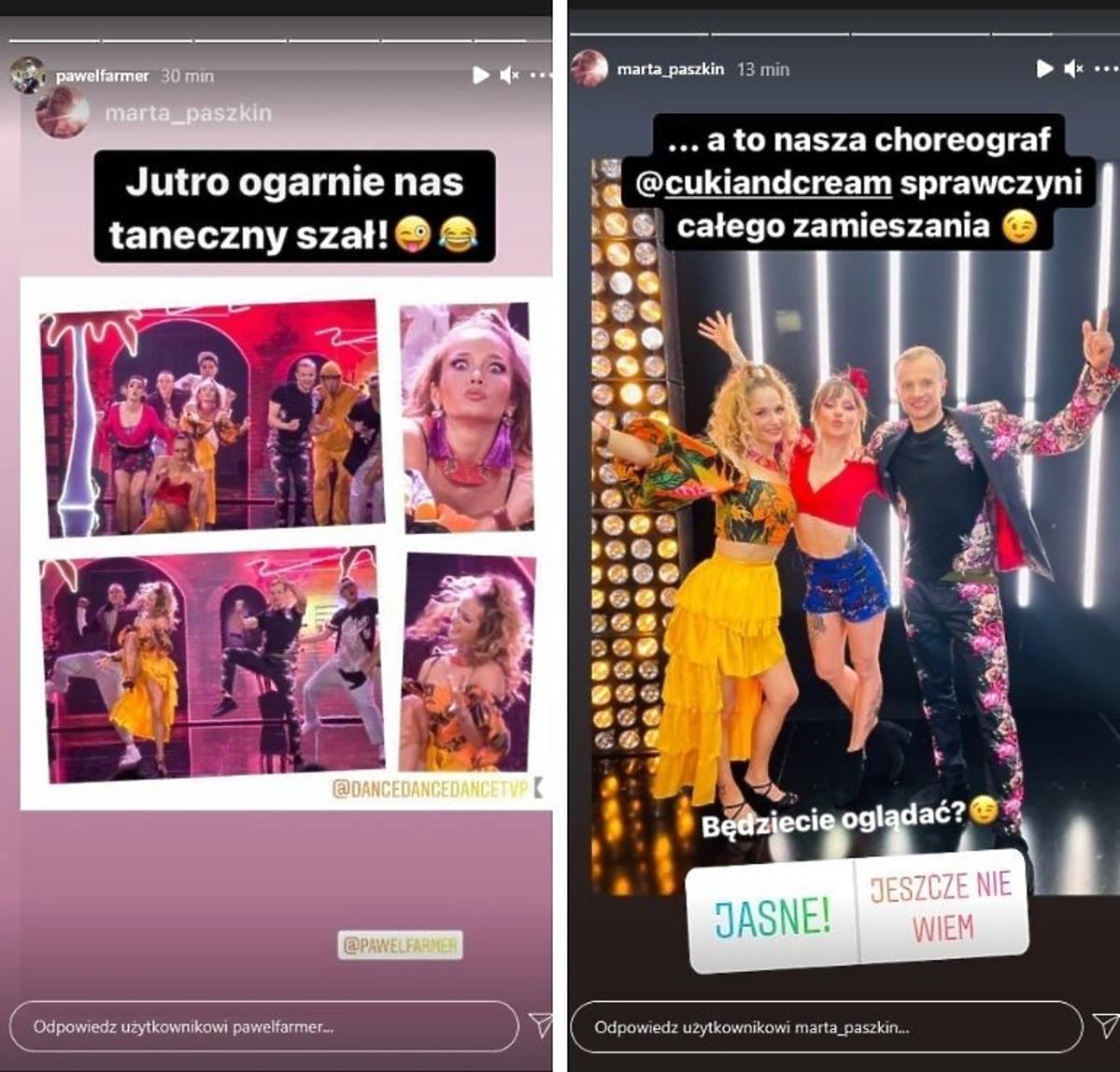This screenshot has height=1072, width=1120.
Task: Unmute sound on marta_paszkin's 13 min story
Action: pyautogui.click(x=1073, y=68)
